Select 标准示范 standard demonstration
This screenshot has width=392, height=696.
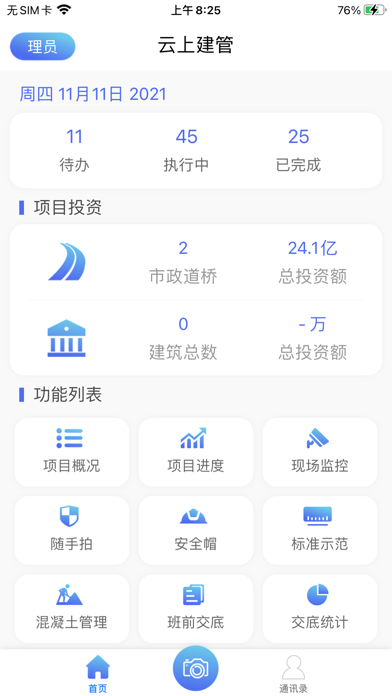[x=320, y=530]
